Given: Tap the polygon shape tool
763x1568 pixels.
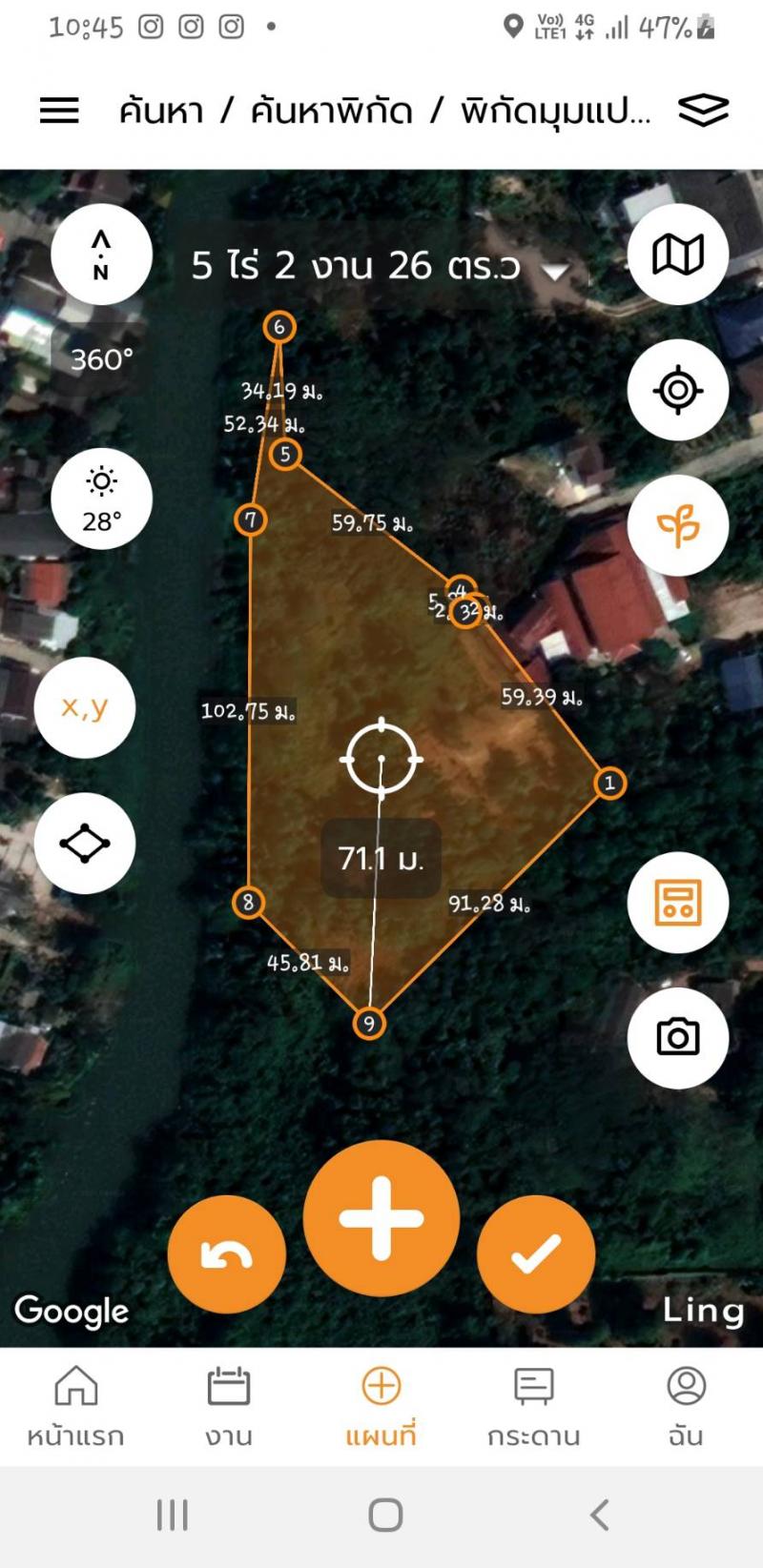Looking at the screenshot, I should [85, 843].
